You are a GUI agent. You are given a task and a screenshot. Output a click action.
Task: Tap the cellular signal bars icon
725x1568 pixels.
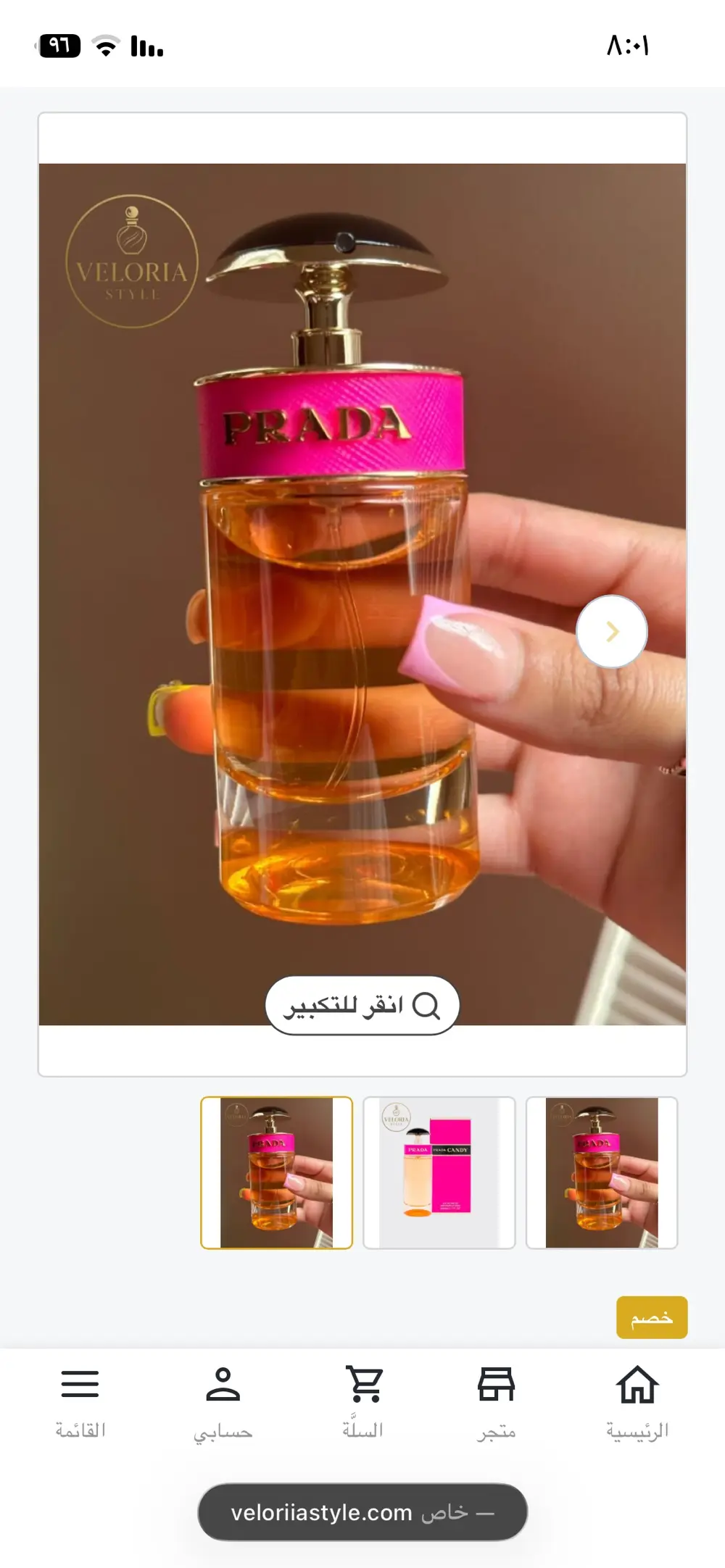(x=146, y=46)
